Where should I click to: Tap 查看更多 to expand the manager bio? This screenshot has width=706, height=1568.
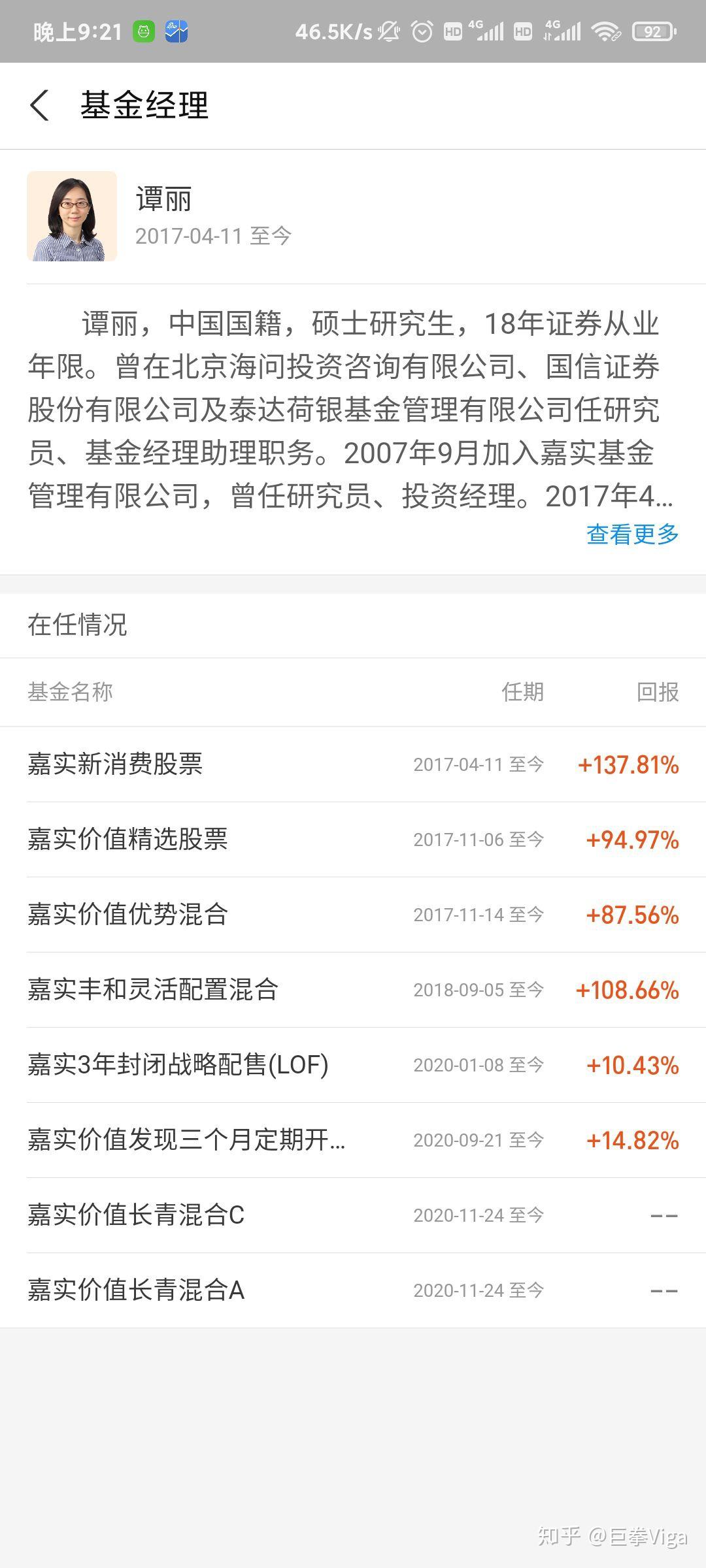(x=632, y=534)
